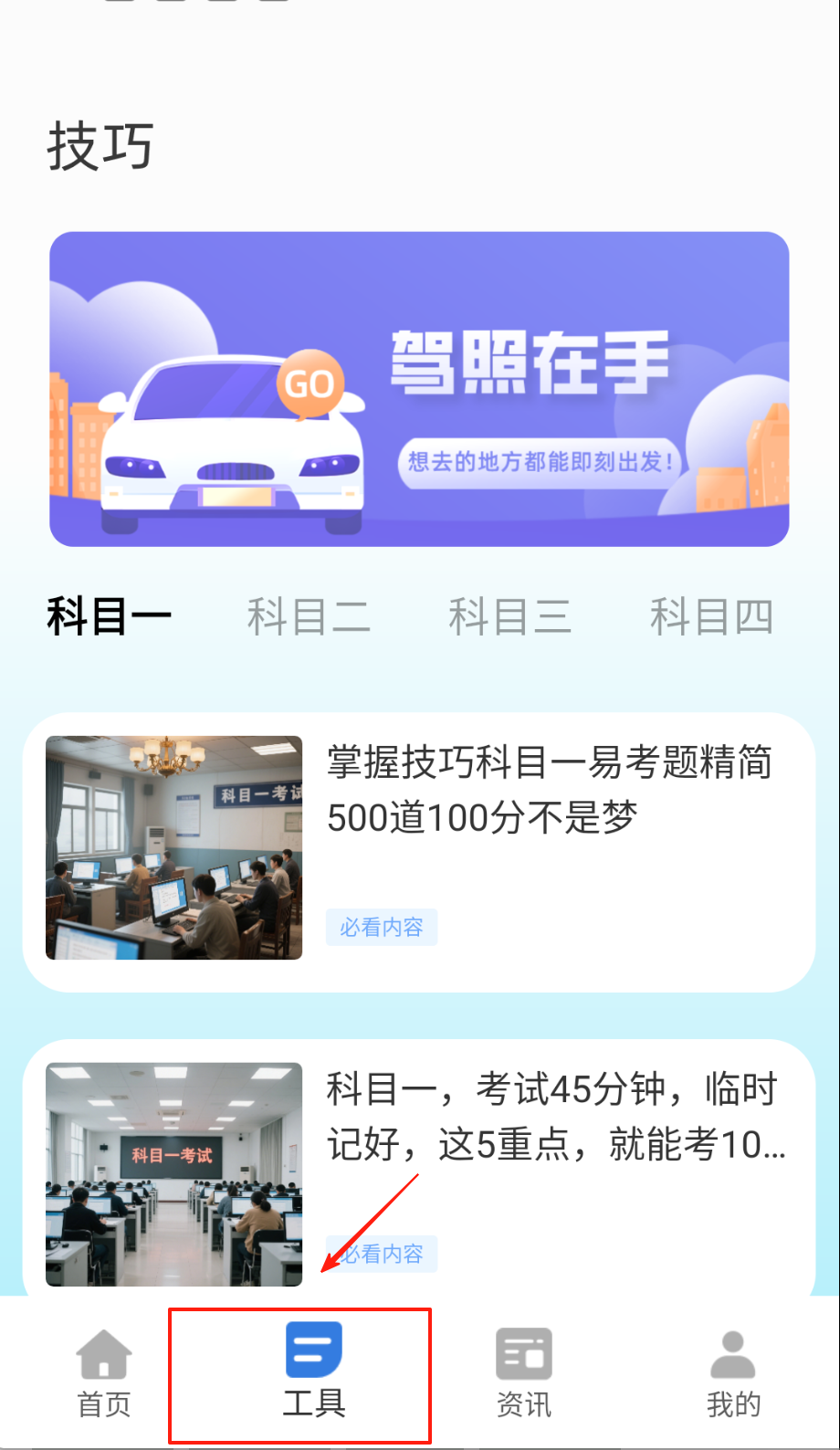Switch to the 科目三 tab
840x1450 pixels.
[x=509, y=616]
